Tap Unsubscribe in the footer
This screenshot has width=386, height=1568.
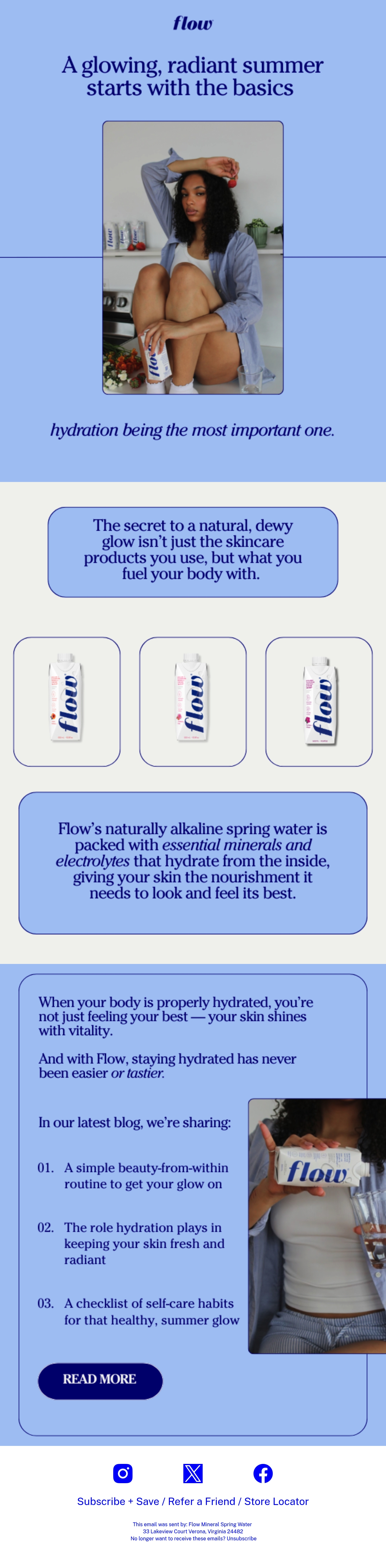[x=242, y=1538]
